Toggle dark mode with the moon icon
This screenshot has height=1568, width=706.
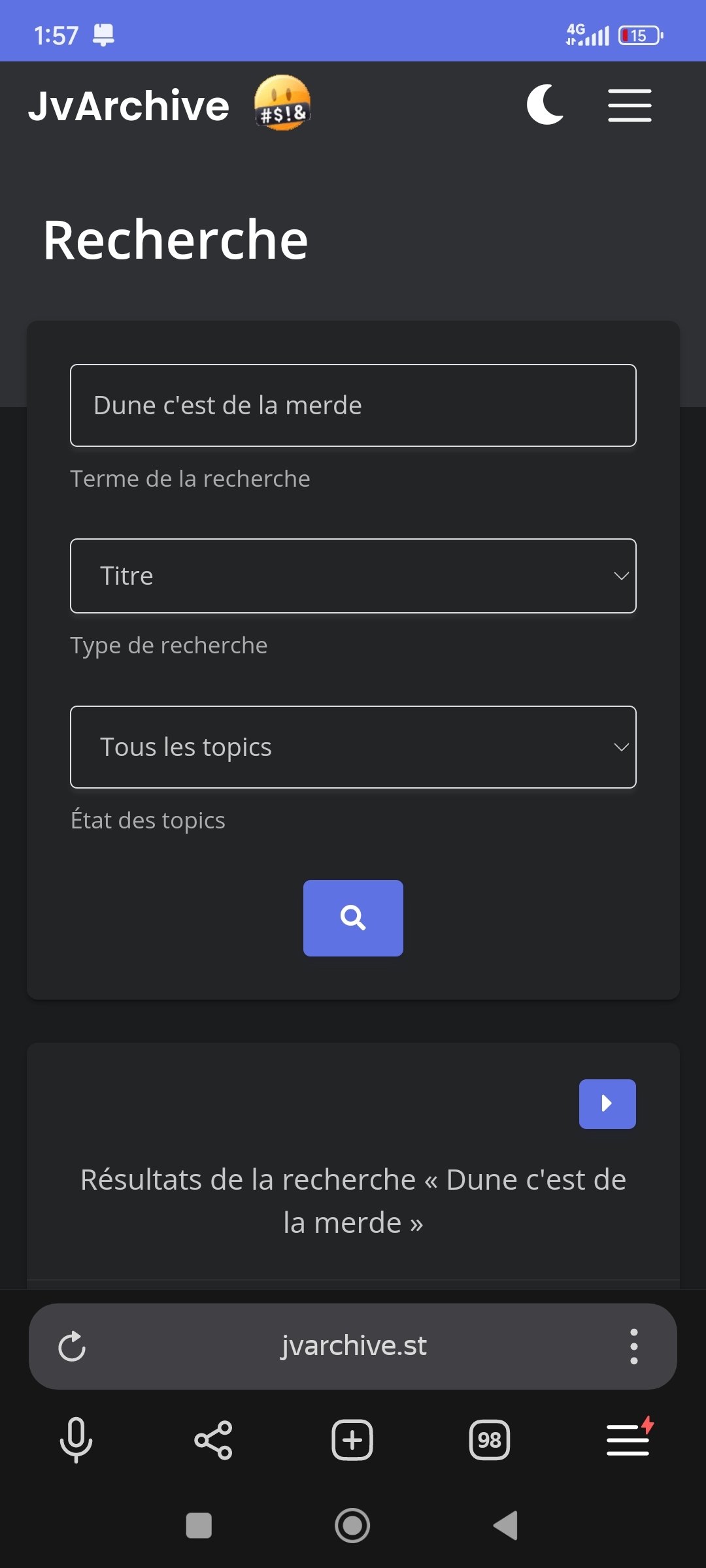pyautogui.click(x=545, y=105)
